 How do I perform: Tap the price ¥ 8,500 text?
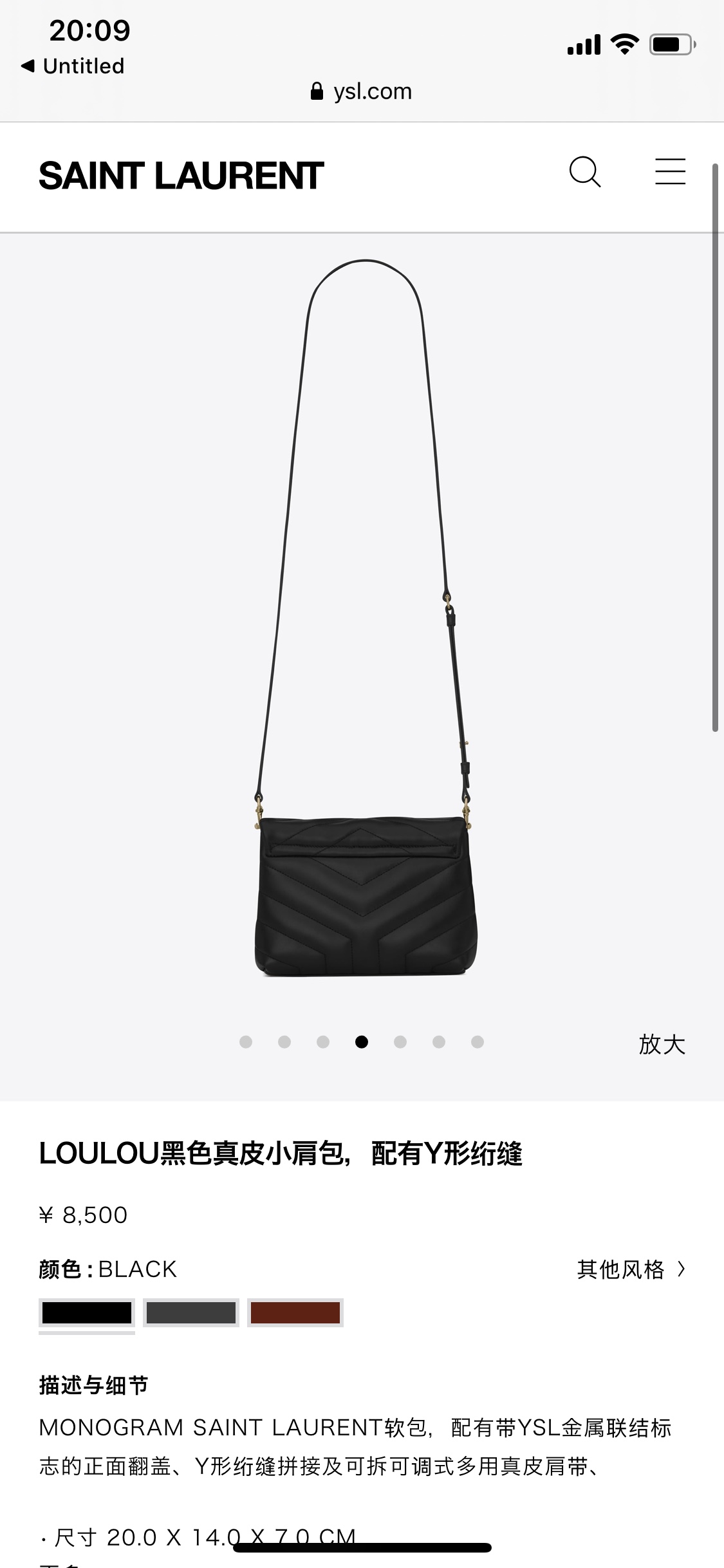coord(84,1212)
